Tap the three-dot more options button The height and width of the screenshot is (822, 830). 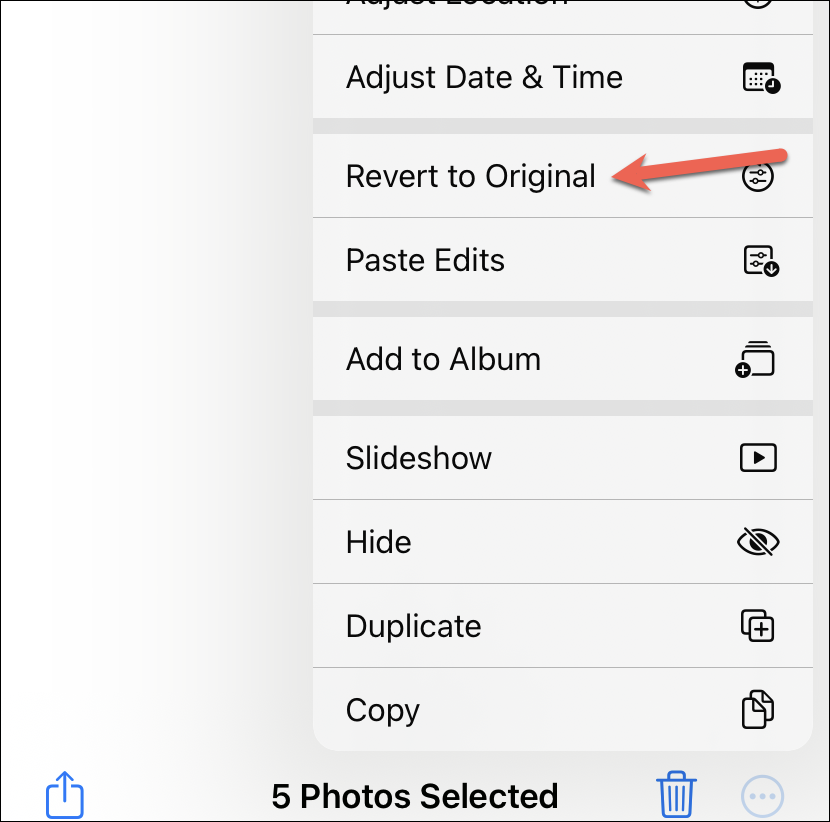tap(762, 797)
